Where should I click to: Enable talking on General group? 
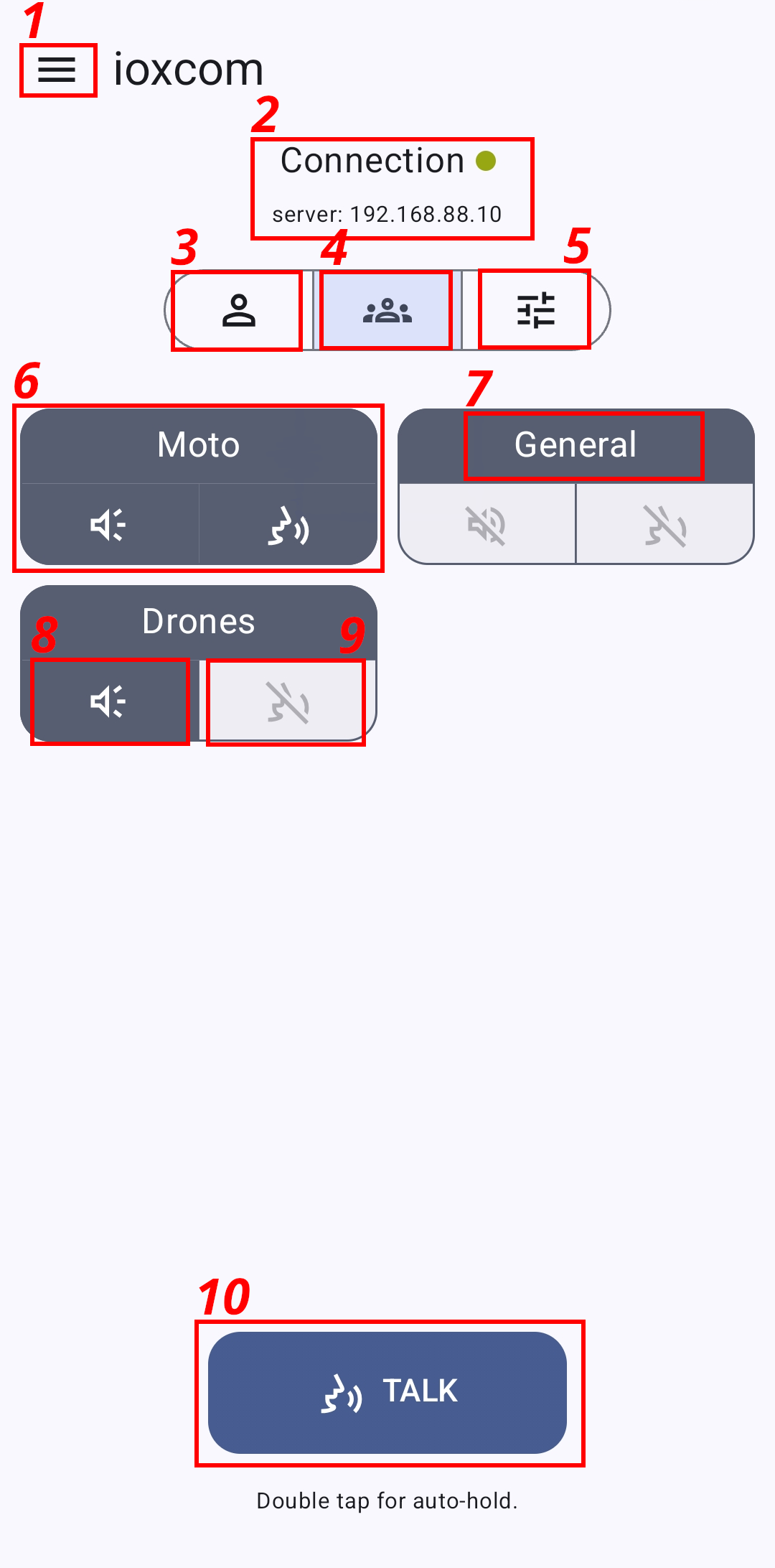pos(664,525)
